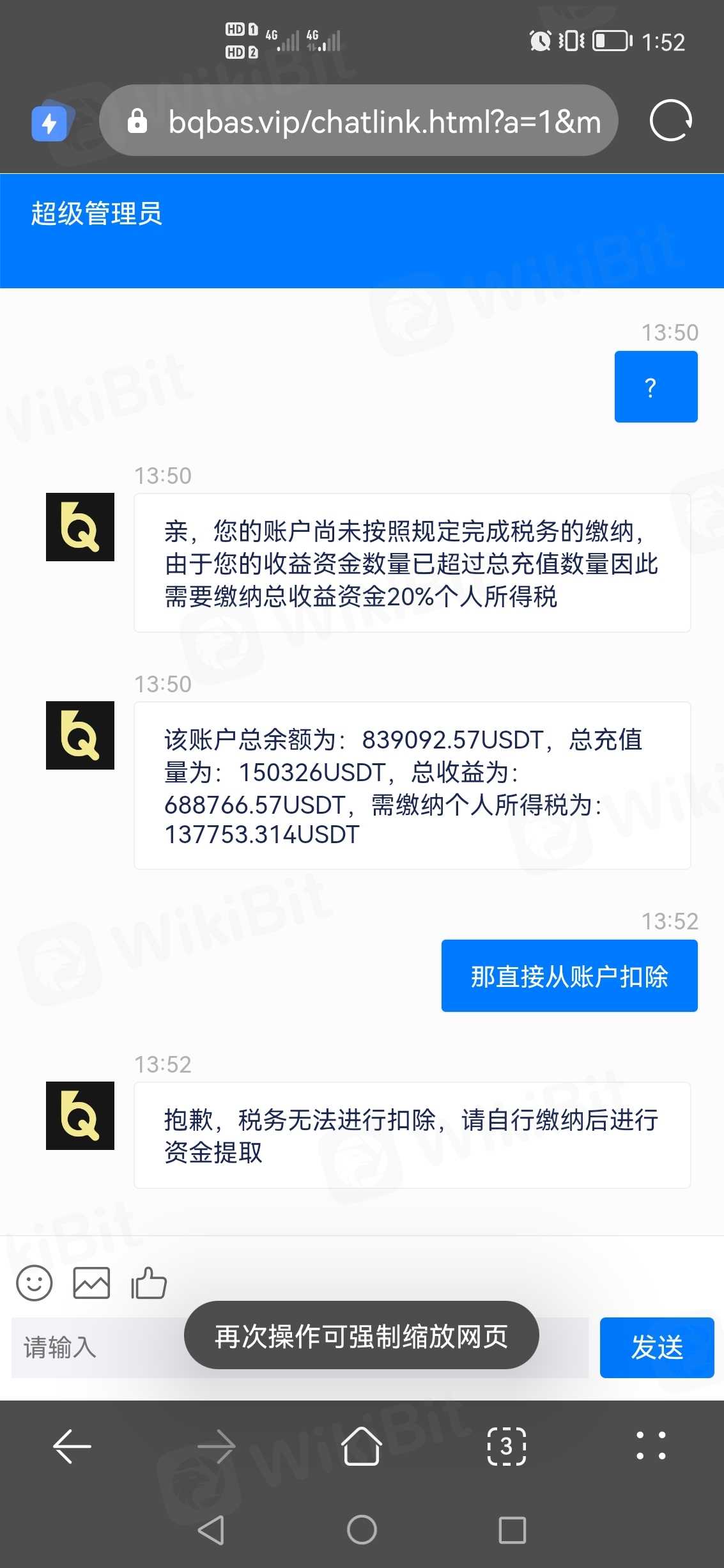
Task: Send message with the 发送 button
Action: pos(656,1347)
